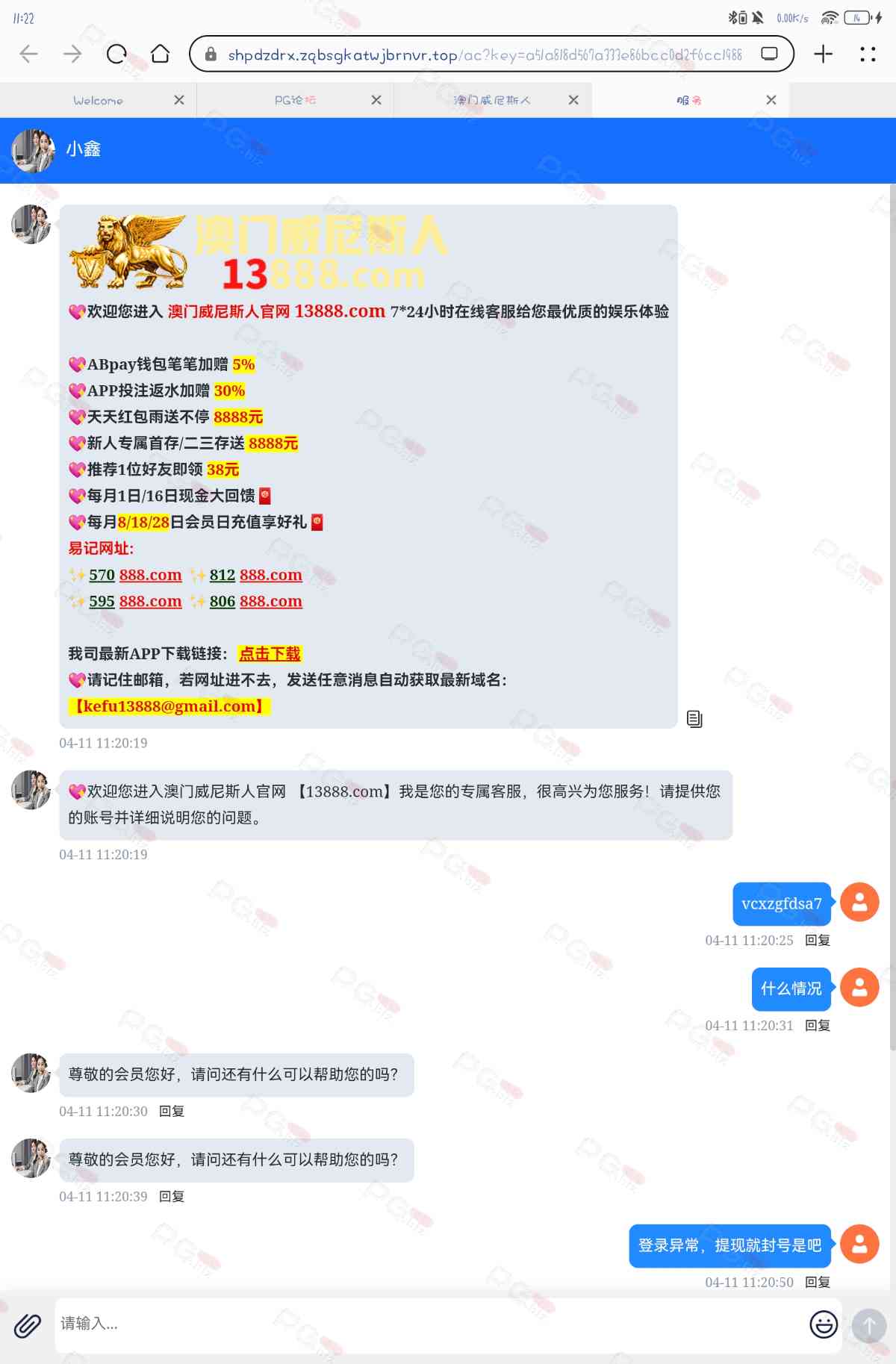Viewport: 896px width, 1364px height.
Task: Open the browser overflow menu
Action: [x=867, y=54]
